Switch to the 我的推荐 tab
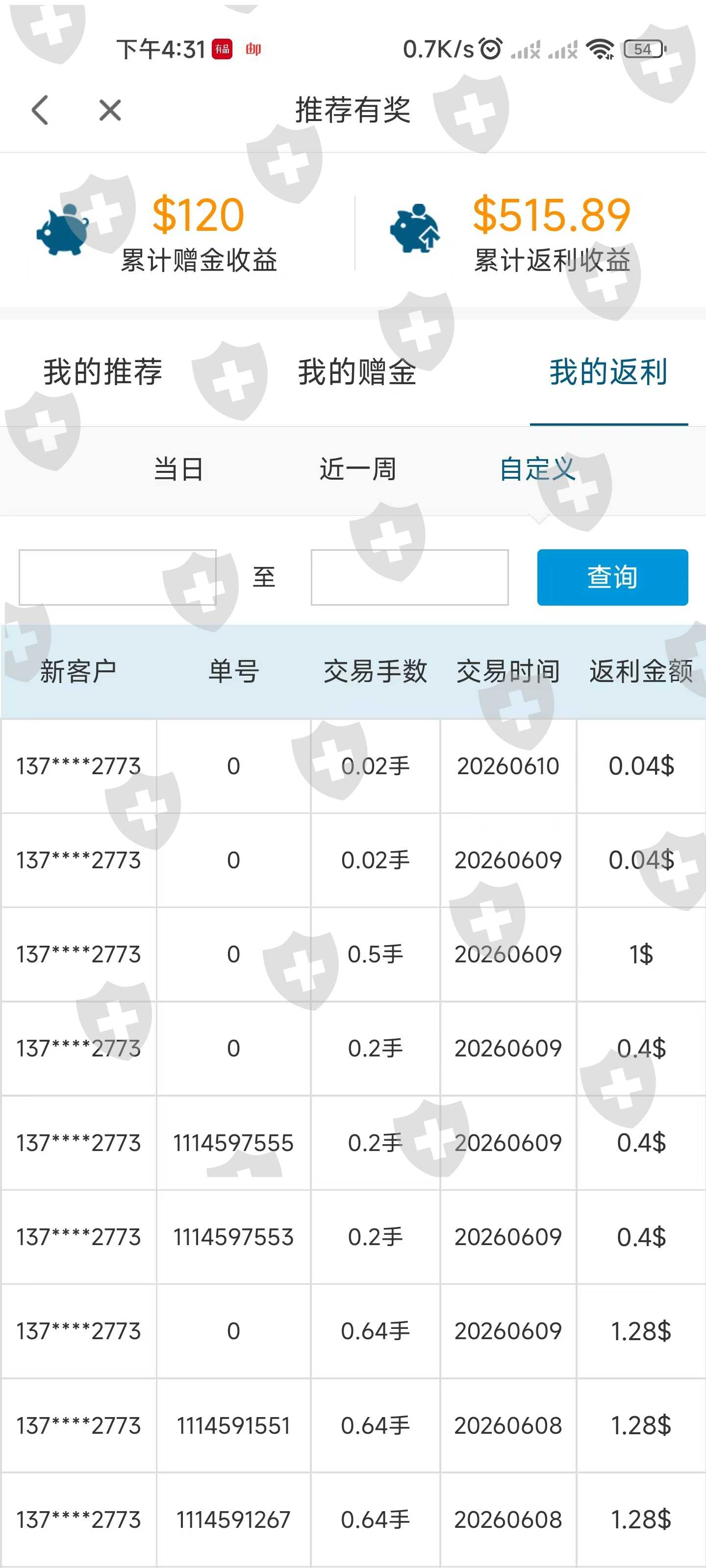The width and height of the screenshot is (706, 1568). 102,372
